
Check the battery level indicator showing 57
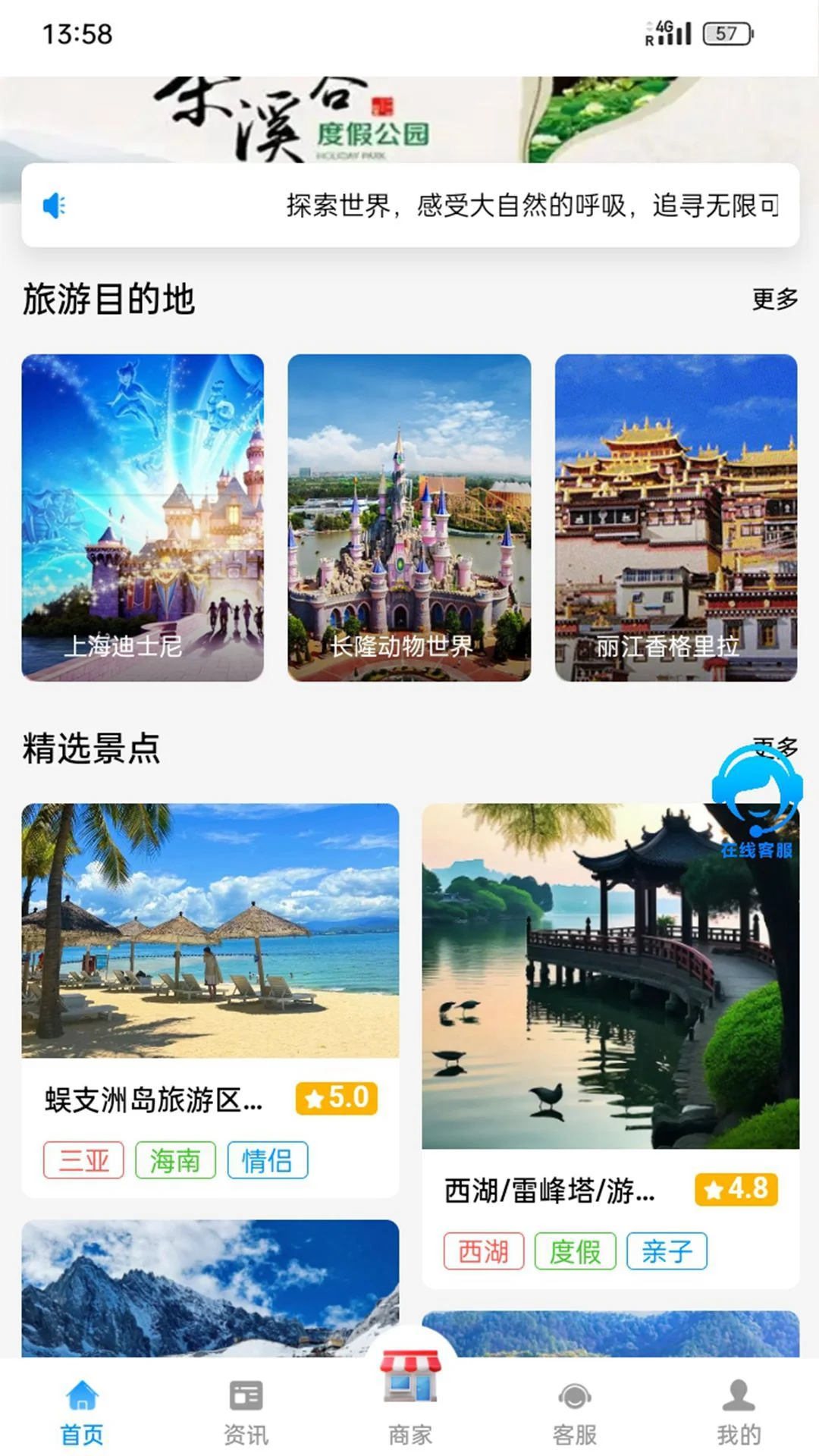coord(726,32)
